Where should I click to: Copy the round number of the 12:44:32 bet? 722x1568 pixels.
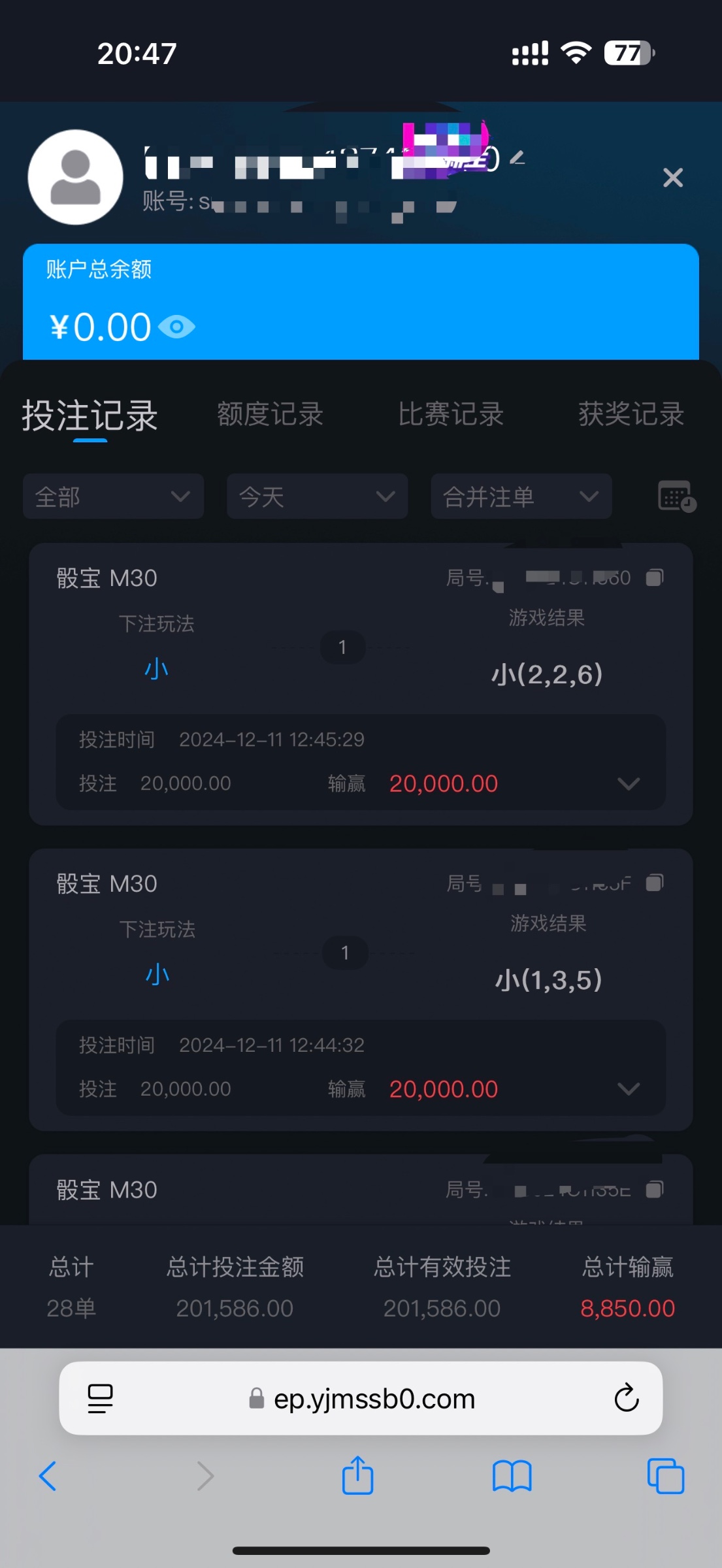(x=654, y=883)
